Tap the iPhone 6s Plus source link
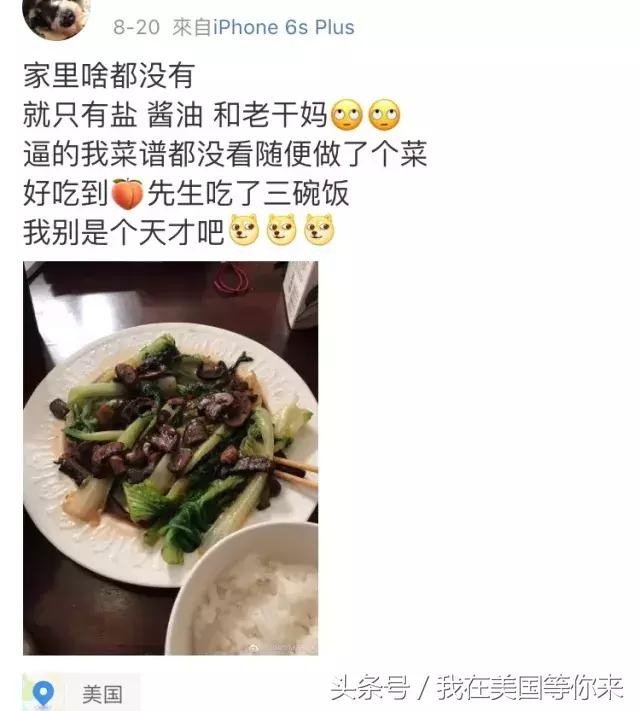640x711 pixels. pyautogui.click(x=284, y=28)
